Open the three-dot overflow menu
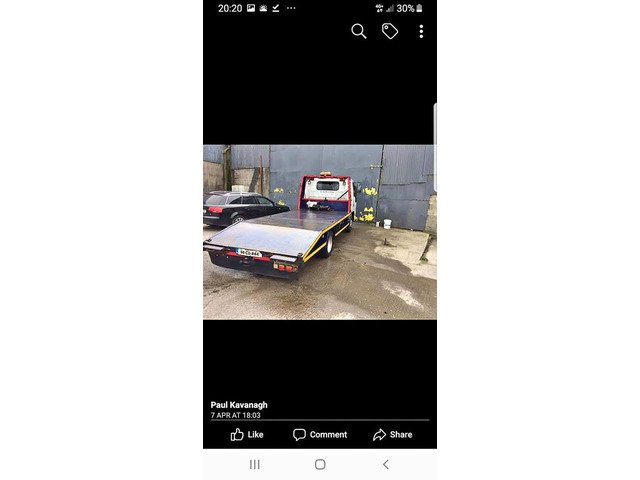The height and width of the screenshot is (480, 640). [x=421, y=31]
